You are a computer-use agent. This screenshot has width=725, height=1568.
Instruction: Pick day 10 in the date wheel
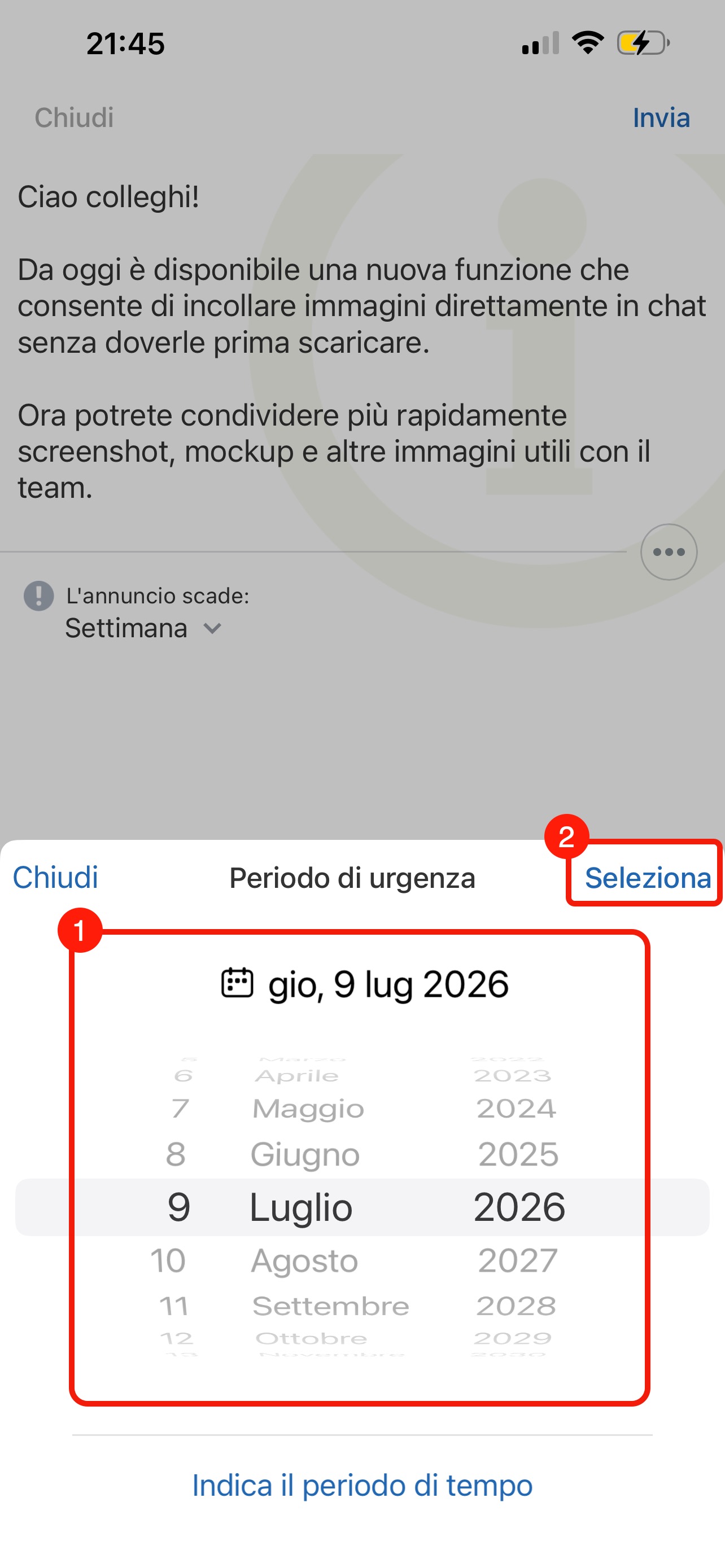tap(168, 1260)
